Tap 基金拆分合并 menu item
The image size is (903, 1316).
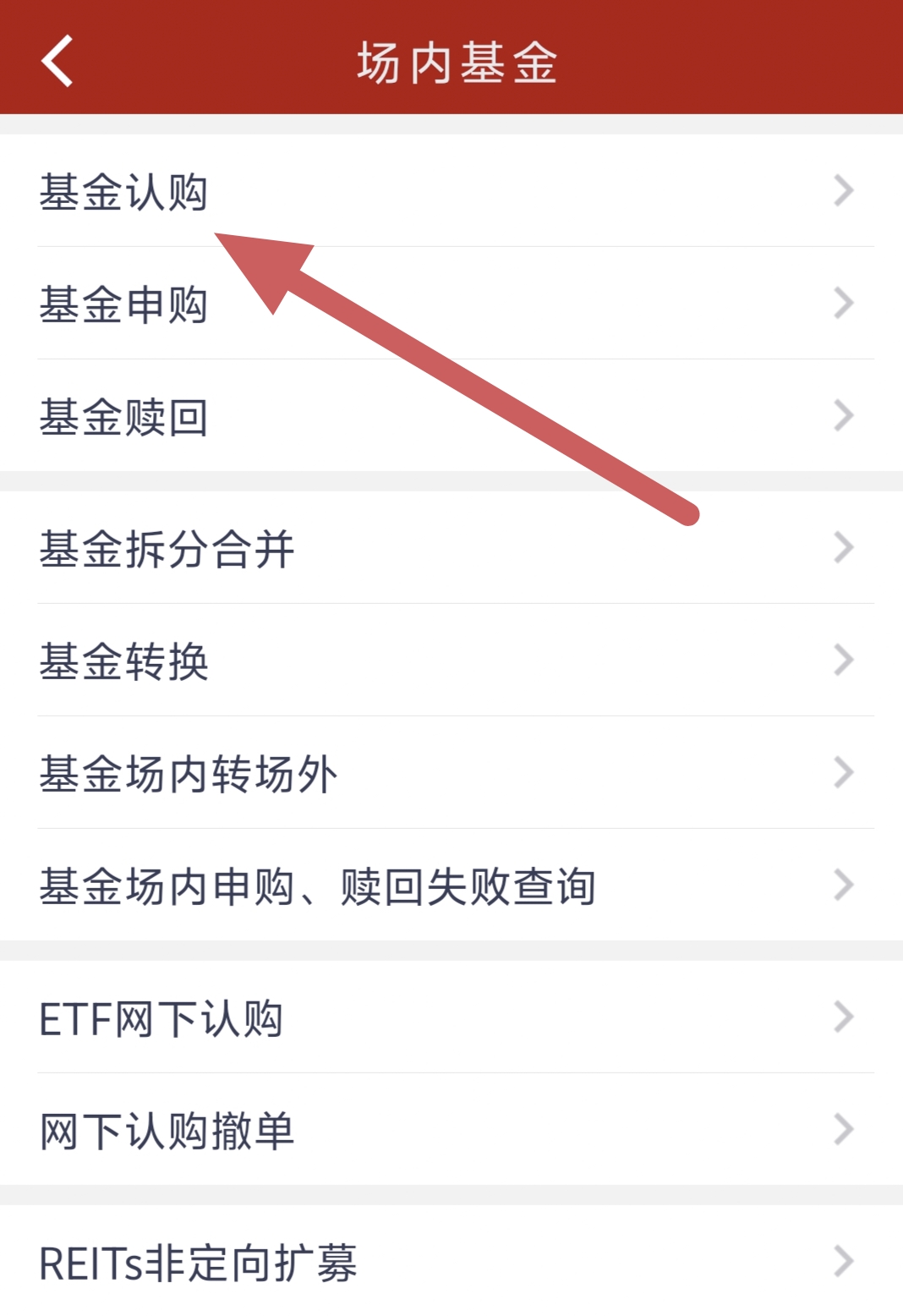tap(167, 548)
